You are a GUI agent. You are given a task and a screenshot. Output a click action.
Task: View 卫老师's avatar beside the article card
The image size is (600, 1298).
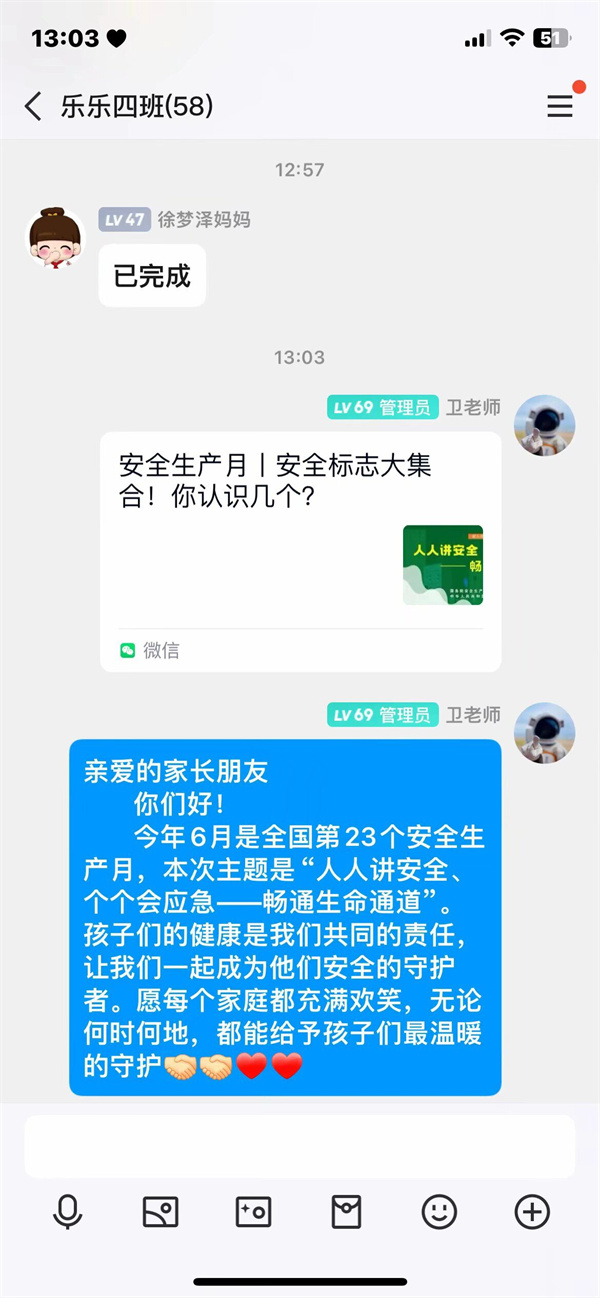544,426
